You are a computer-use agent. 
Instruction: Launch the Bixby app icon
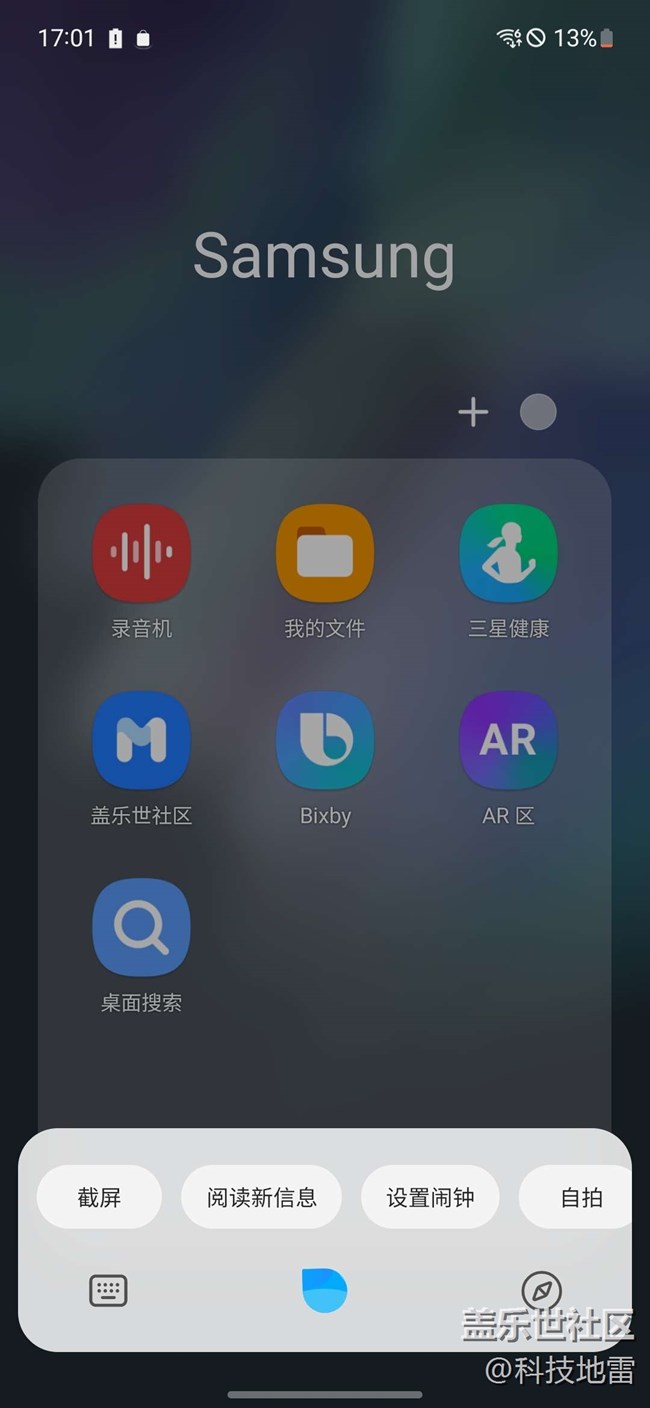pos(325,740)
